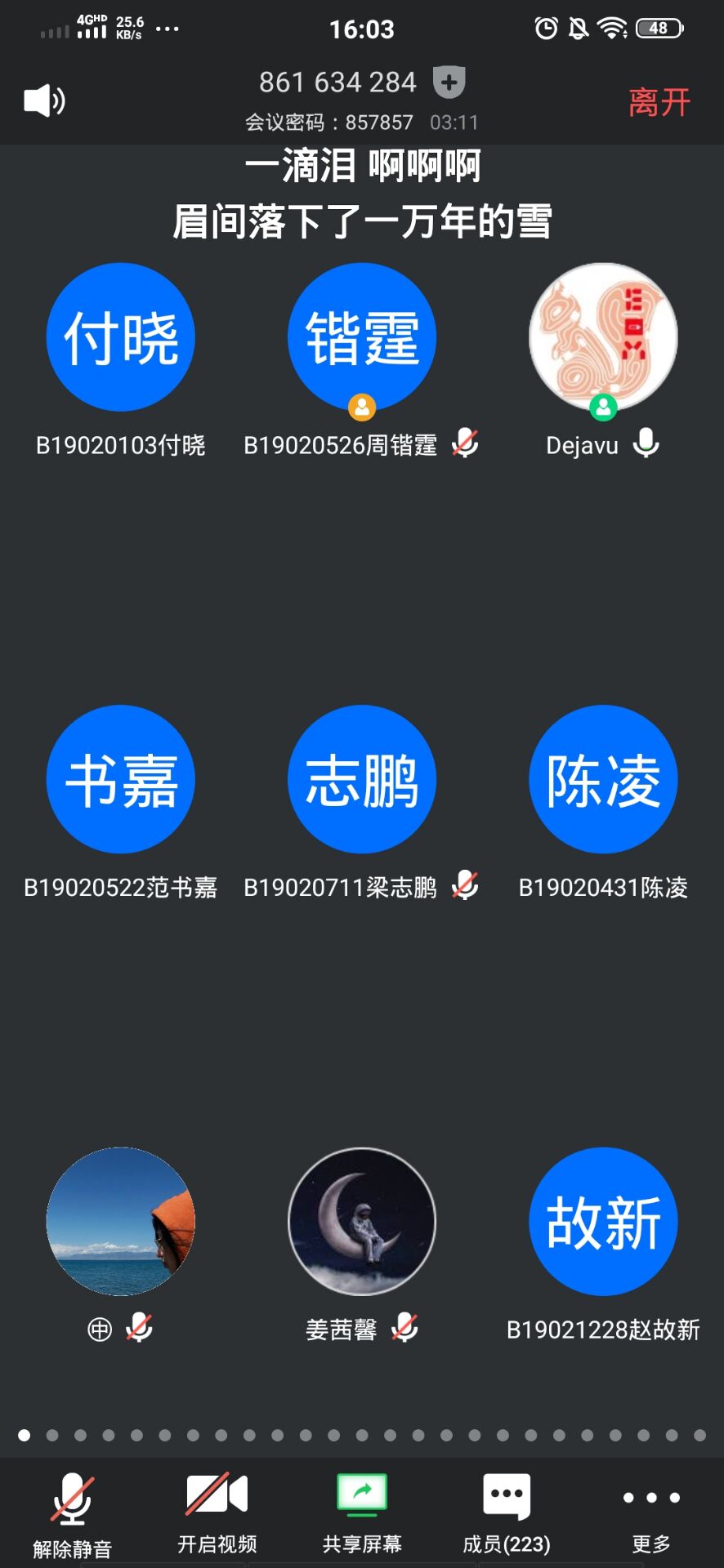This screenshot has width=724, height=1568.
Task: Select the Dejavu participant tile
Action: (x=603, y=337)
